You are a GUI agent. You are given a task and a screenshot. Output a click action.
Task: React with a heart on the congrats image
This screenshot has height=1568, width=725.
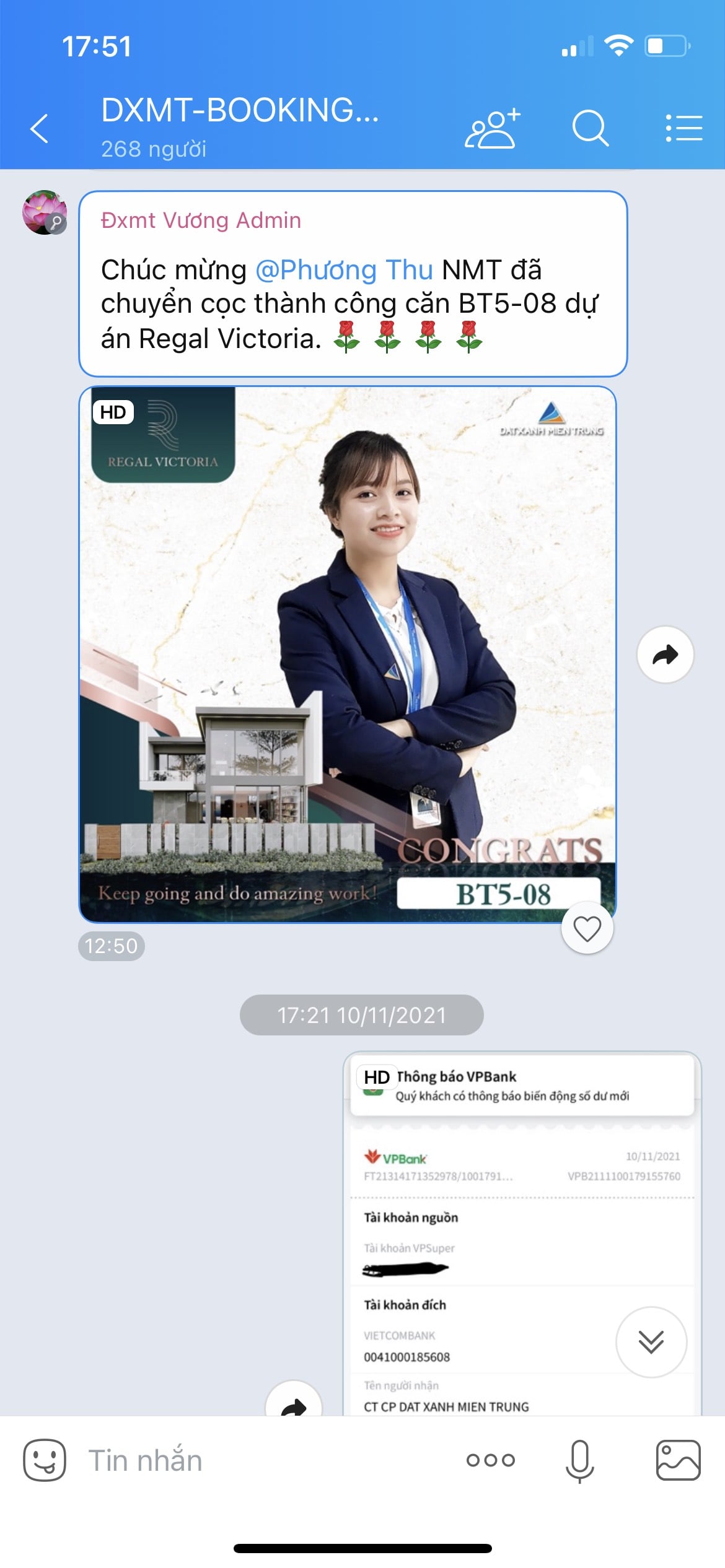click(587, 928)
